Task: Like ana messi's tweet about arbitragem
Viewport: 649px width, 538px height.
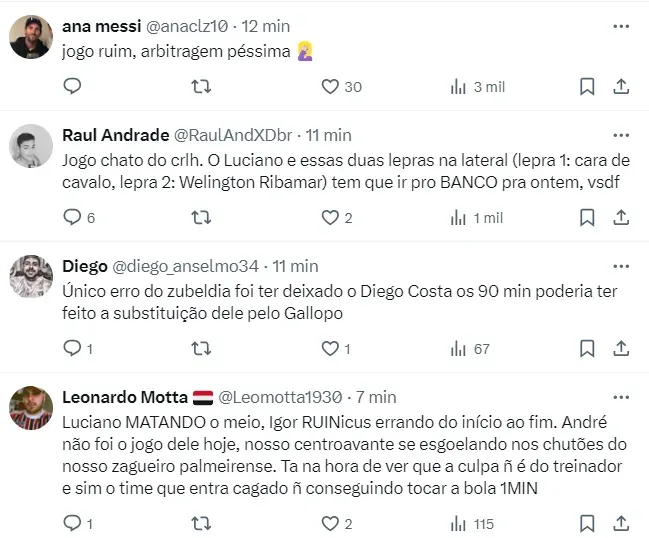Action: pos(330,87)
